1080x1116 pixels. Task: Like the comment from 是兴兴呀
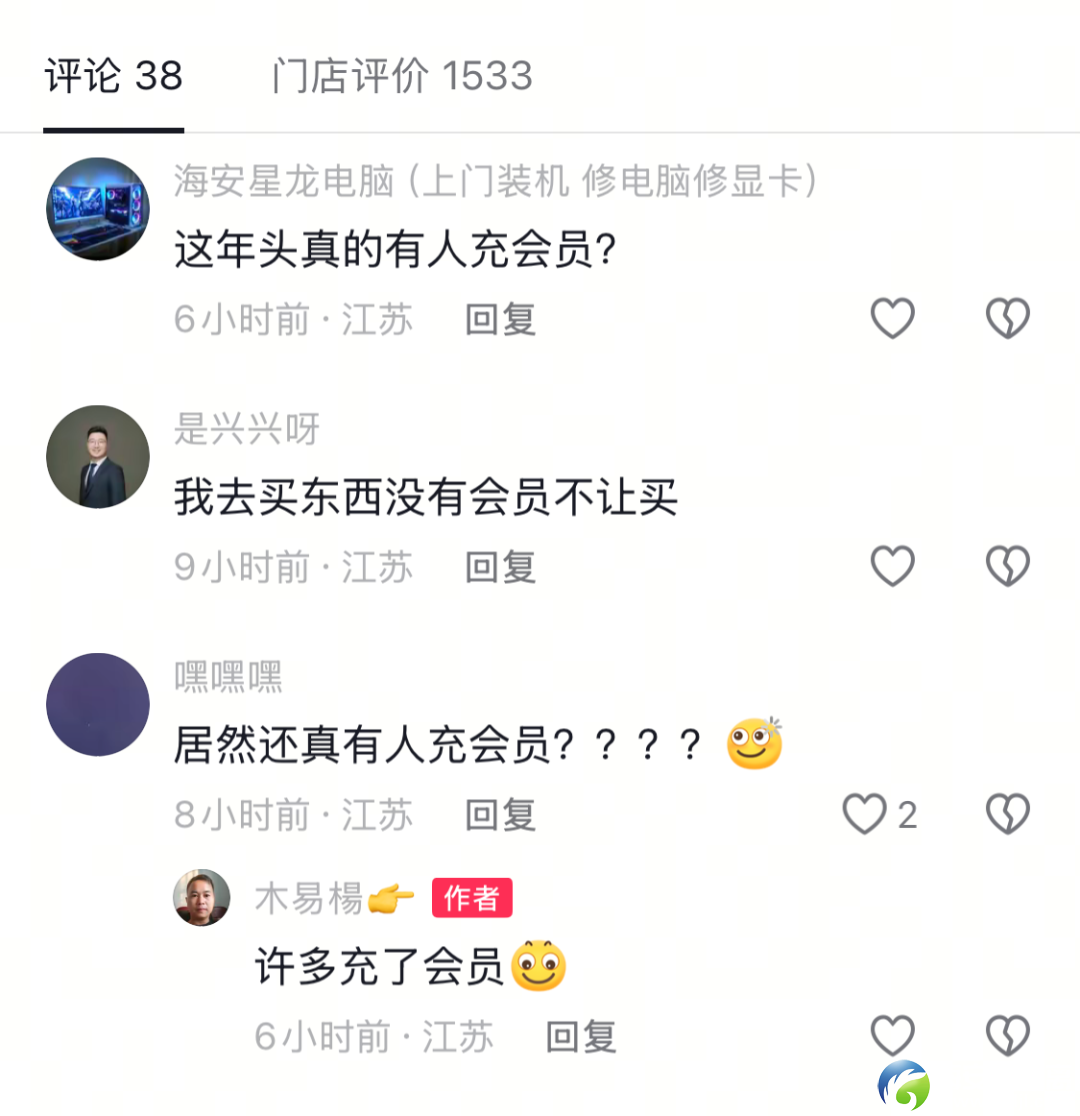(x=892, y=567)
